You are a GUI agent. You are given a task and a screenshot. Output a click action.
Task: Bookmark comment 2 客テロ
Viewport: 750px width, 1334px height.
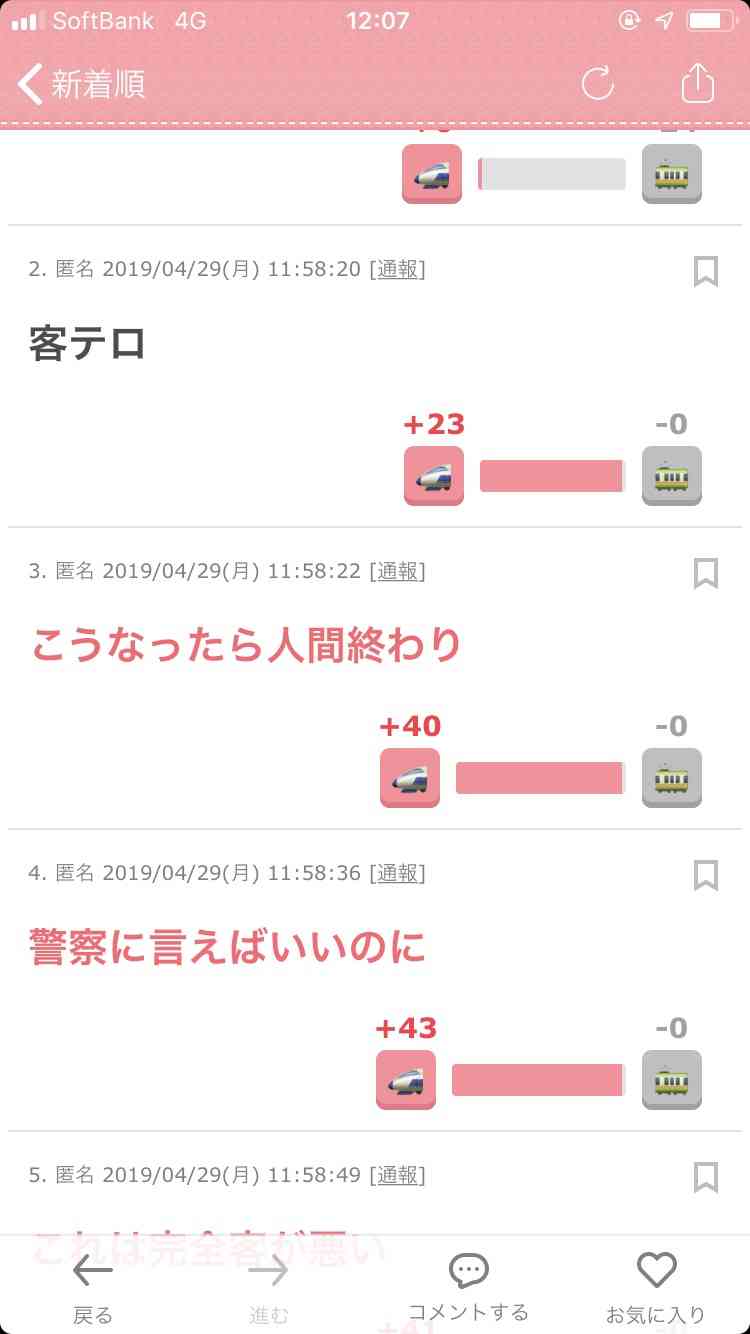coord(706,271)
